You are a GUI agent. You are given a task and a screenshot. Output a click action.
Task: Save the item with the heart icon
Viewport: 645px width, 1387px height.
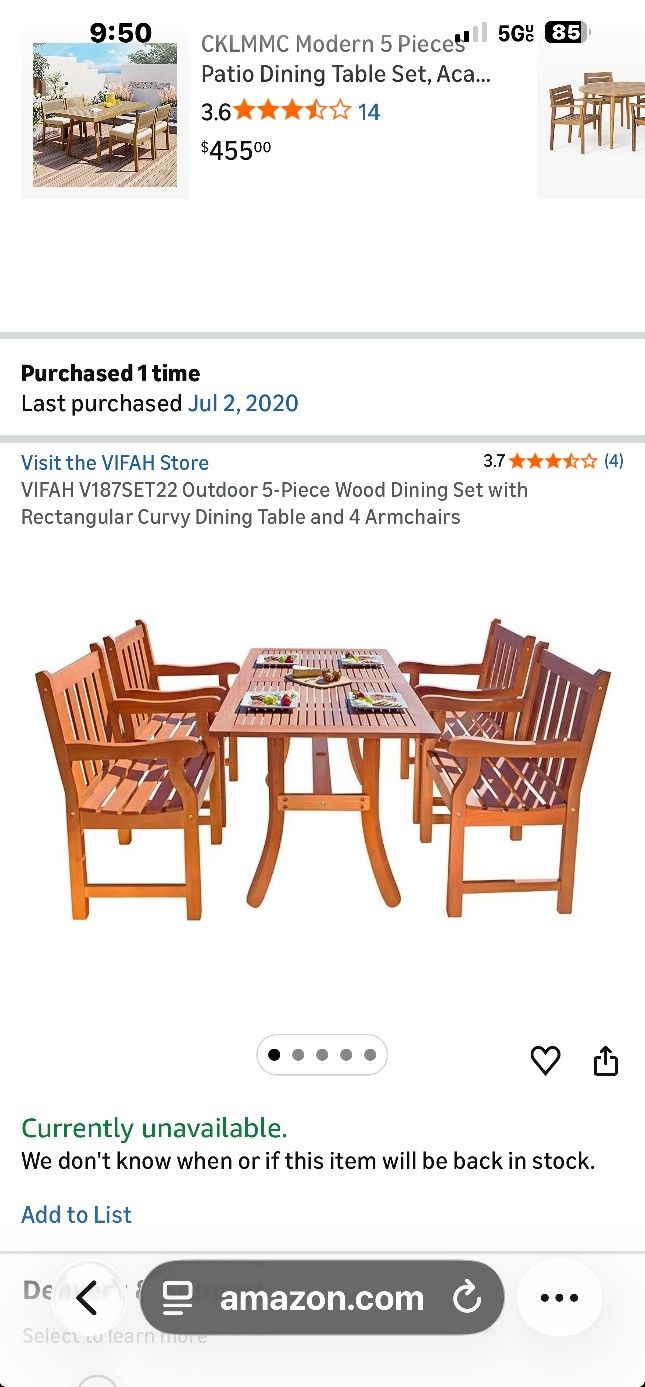(545, 1060)
